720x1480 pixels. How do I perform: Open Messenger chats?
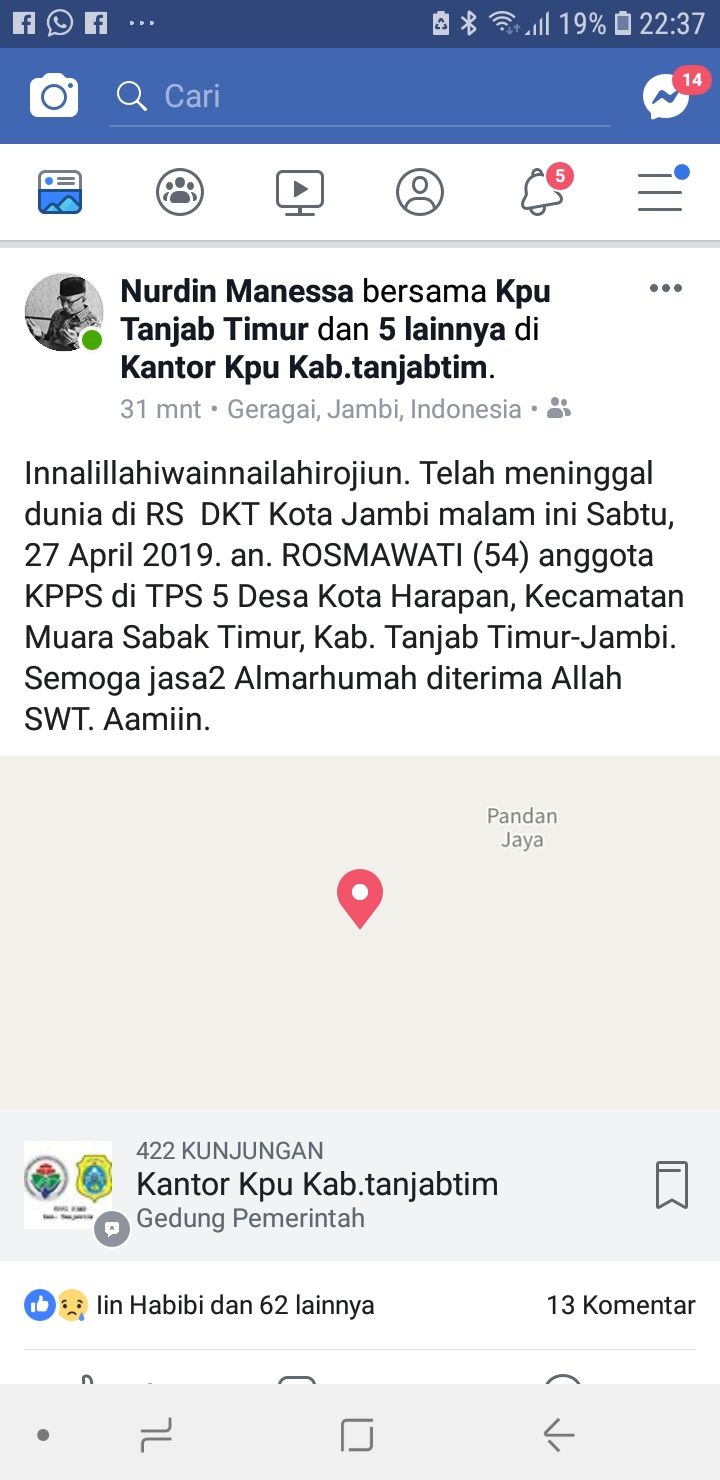tap(667, 96)
